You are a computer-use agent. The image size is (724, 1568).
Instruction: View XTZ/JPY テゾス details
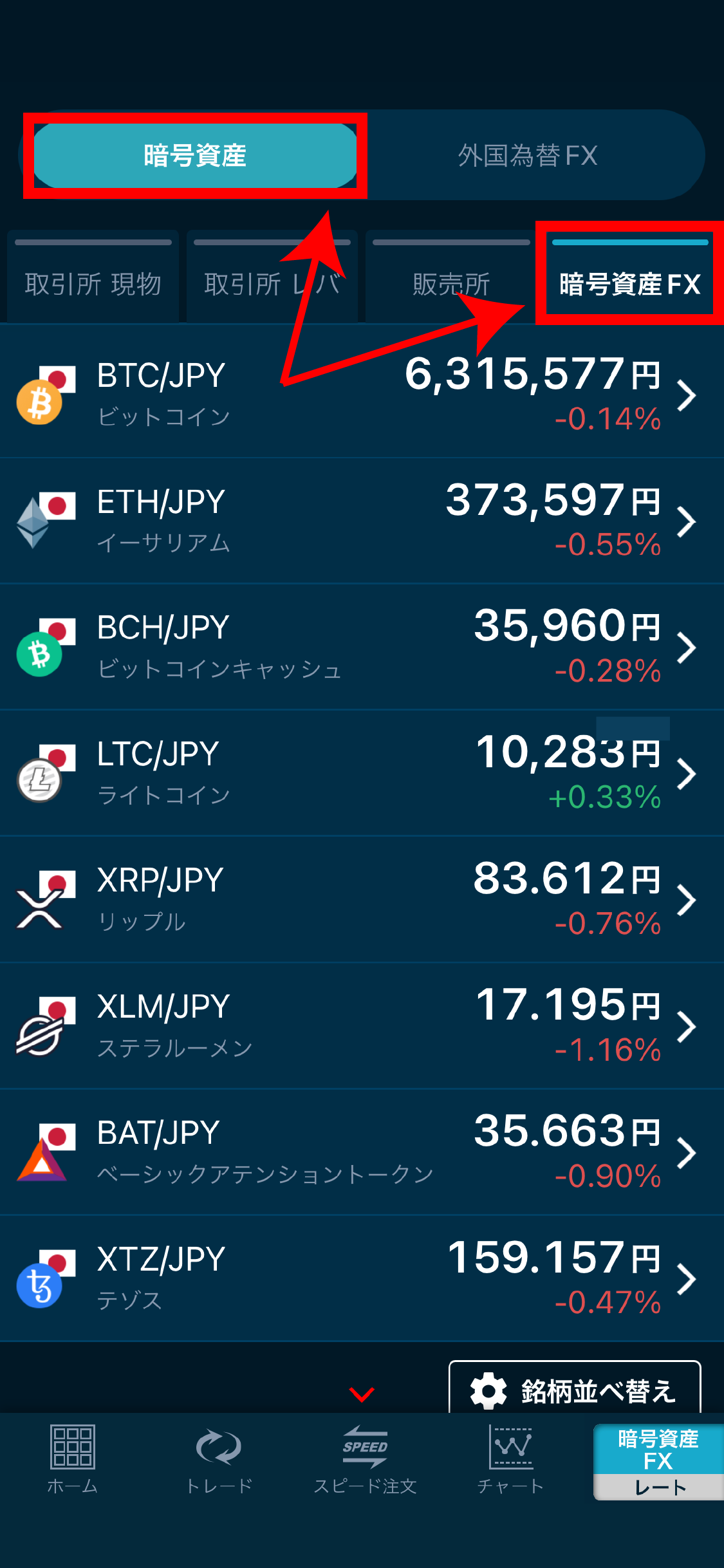click(362, 1277)
